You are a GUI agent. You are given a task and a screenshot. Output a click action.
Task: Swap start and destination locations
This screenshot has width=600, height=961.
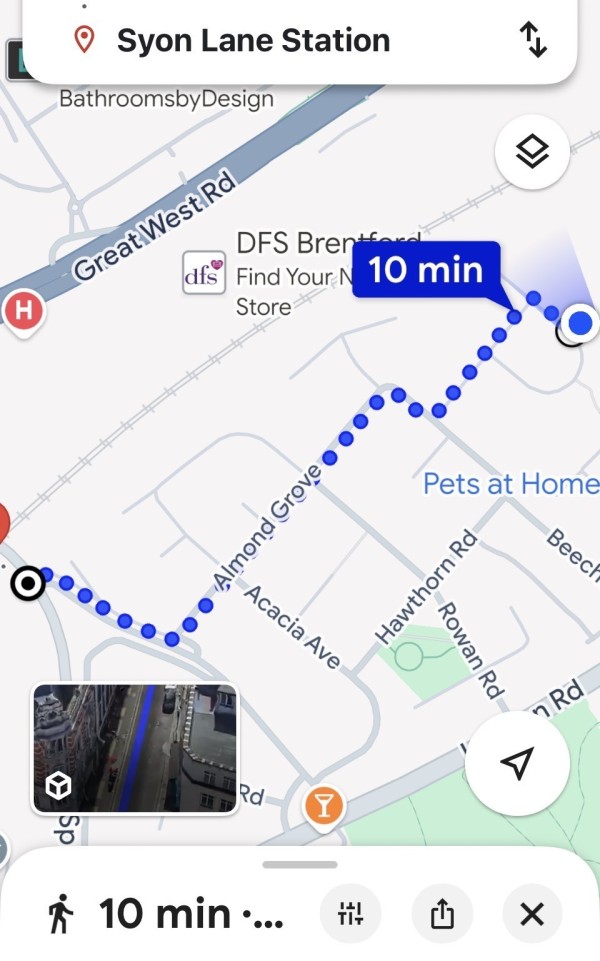tap(533, 40)
